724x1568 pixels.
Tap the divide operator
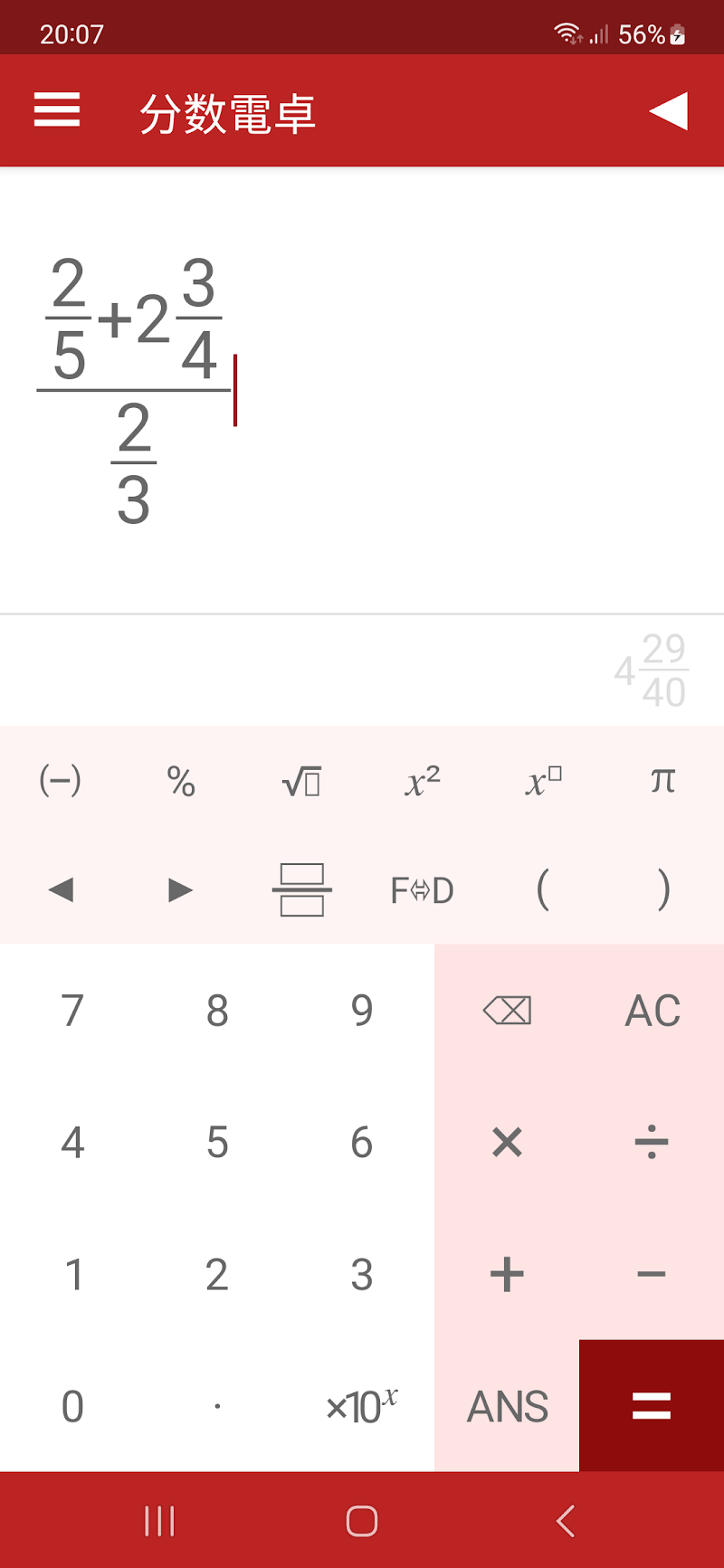[x=652, y=1143]
